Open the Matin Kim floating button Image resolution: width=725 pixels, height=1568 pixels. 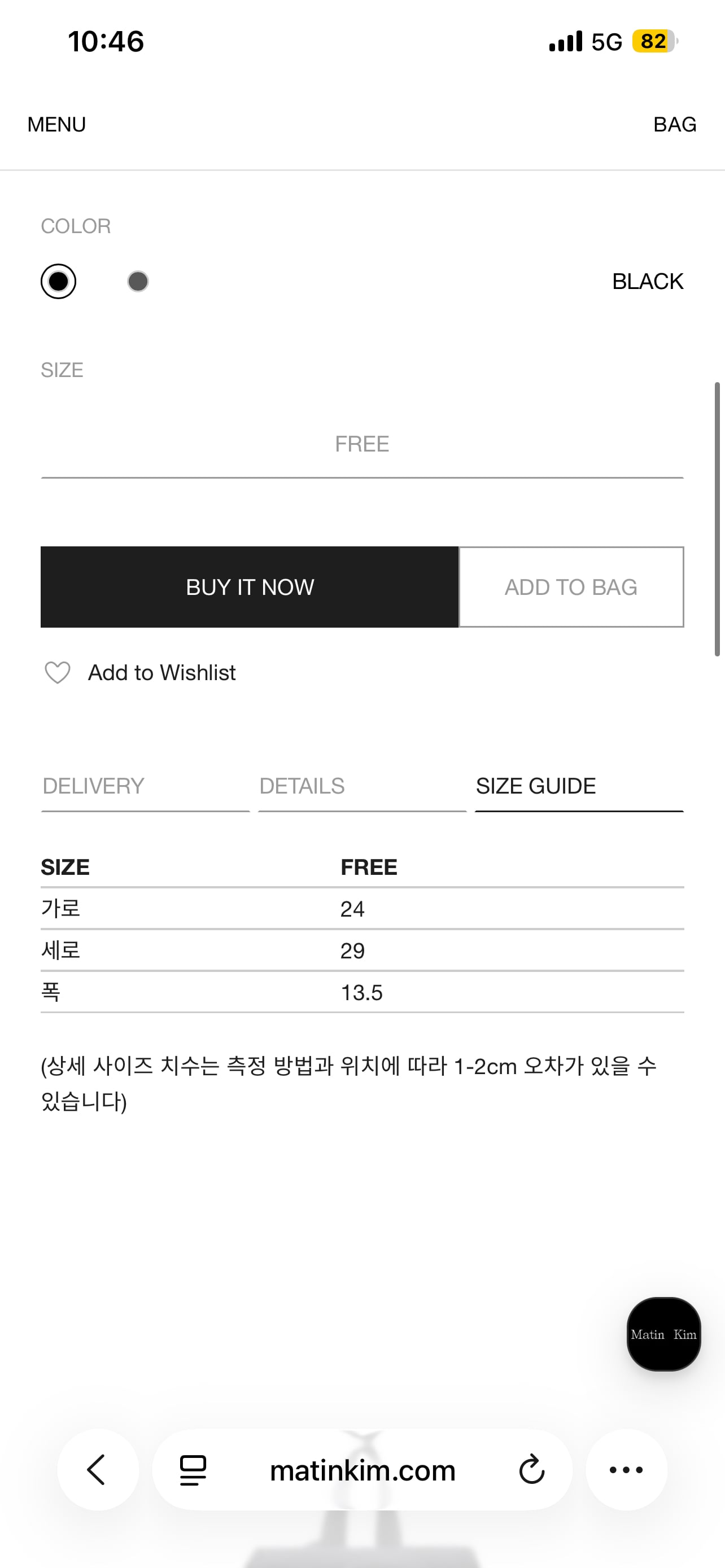(663, 1334)
